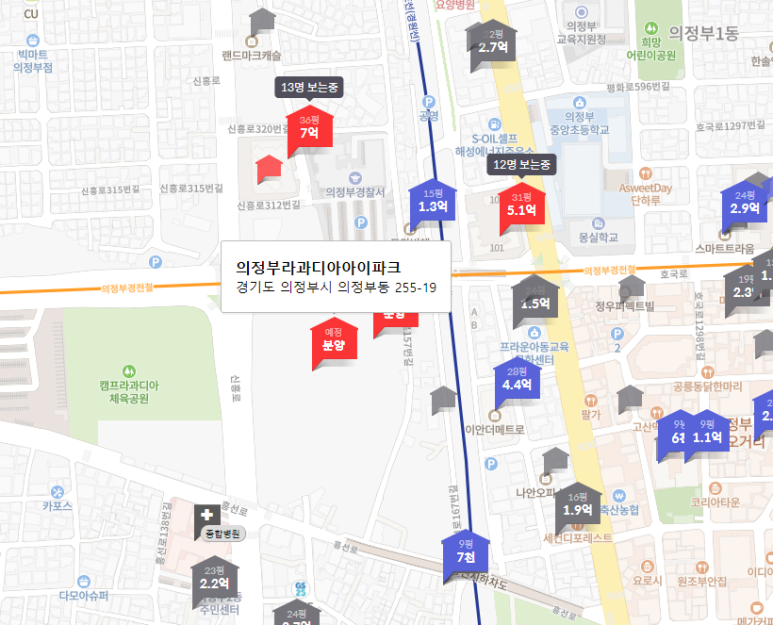Viewport: 773px width, 625px height.
Task: Open the gray 16평 1.9억 marker
Action: tap(577, 504)
